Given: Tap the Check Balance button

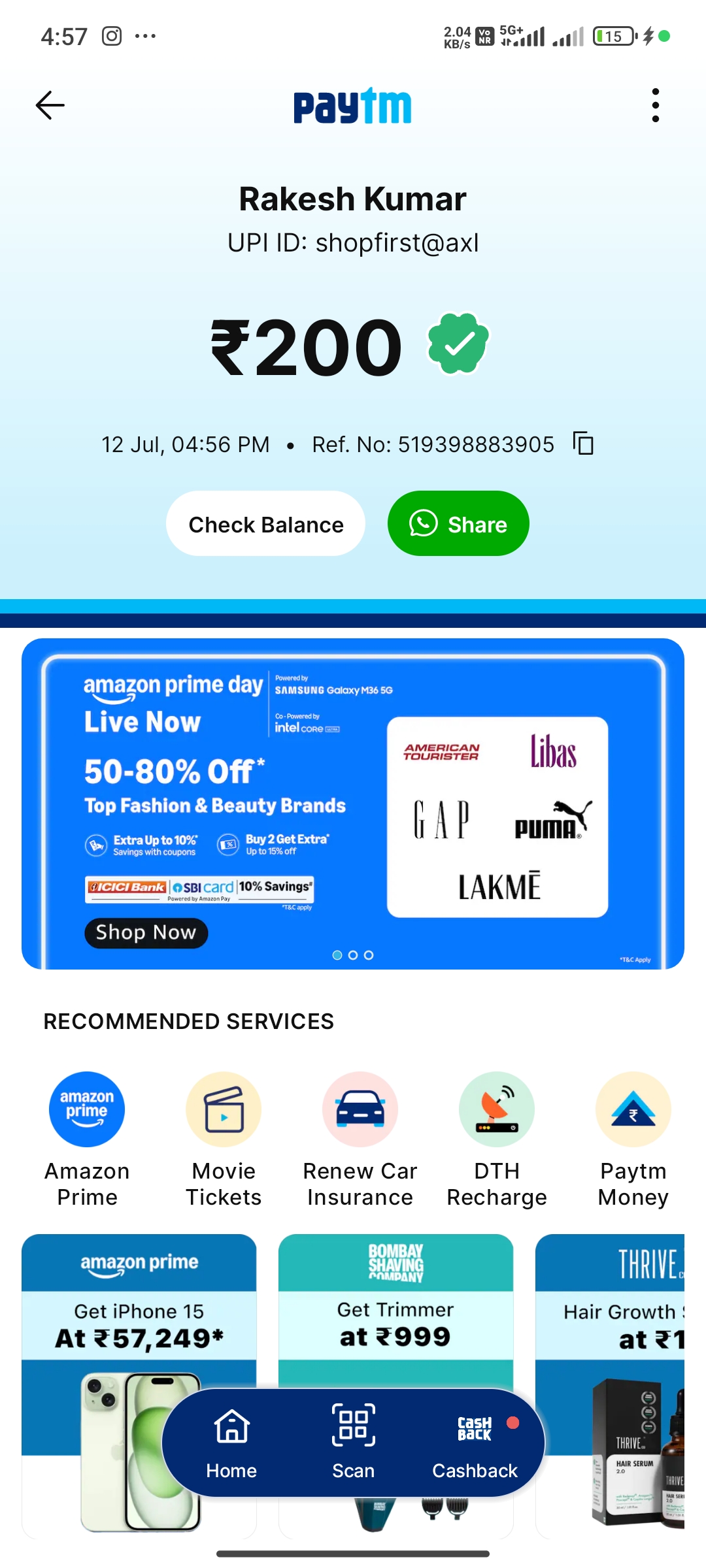Looking at the screenshot, I should [x=265, y=523].
